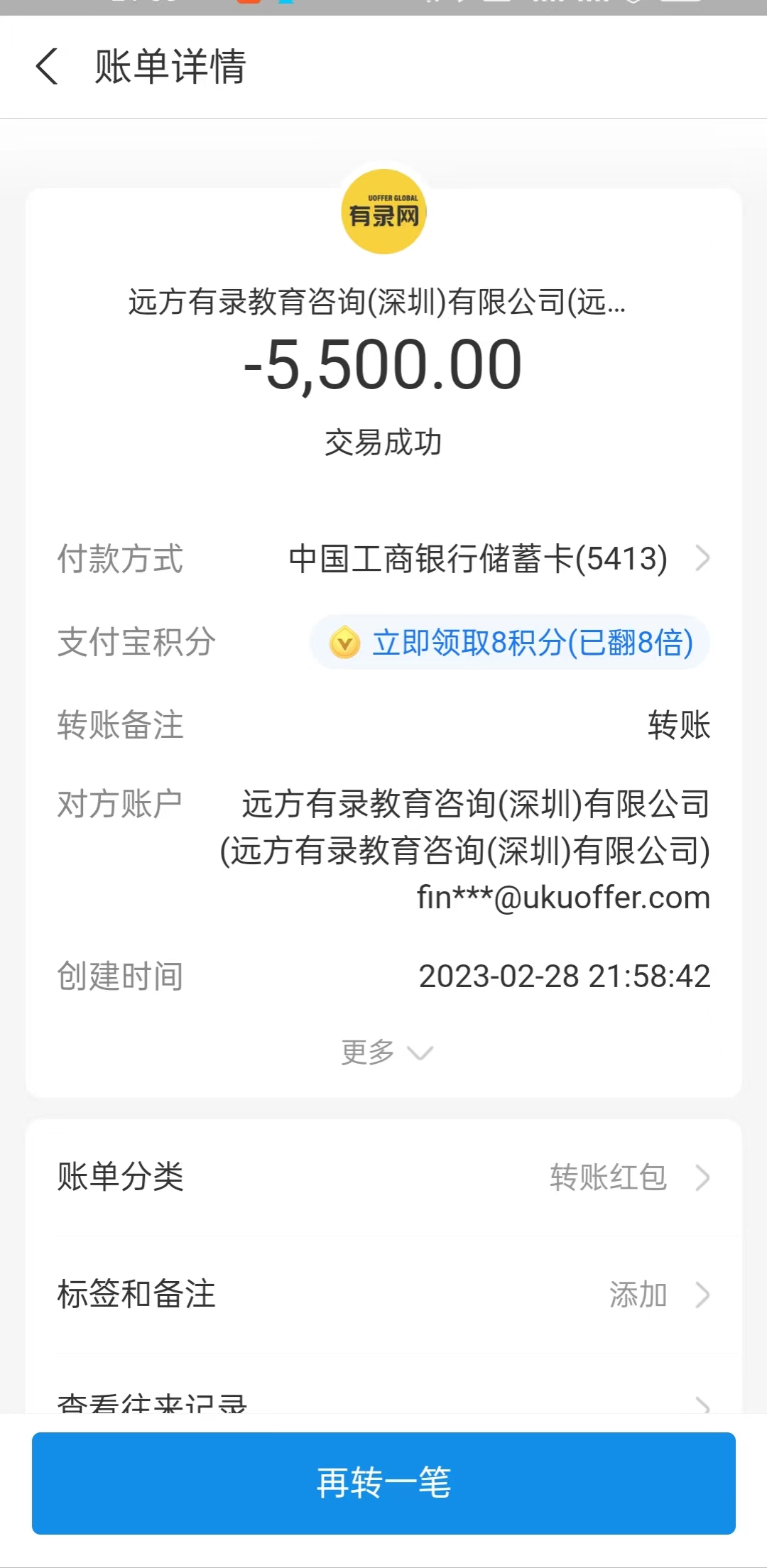Viewport: 767px width, 1568px height.
Task: Add a note via 标签和备注
Action: click(383, 1294)
